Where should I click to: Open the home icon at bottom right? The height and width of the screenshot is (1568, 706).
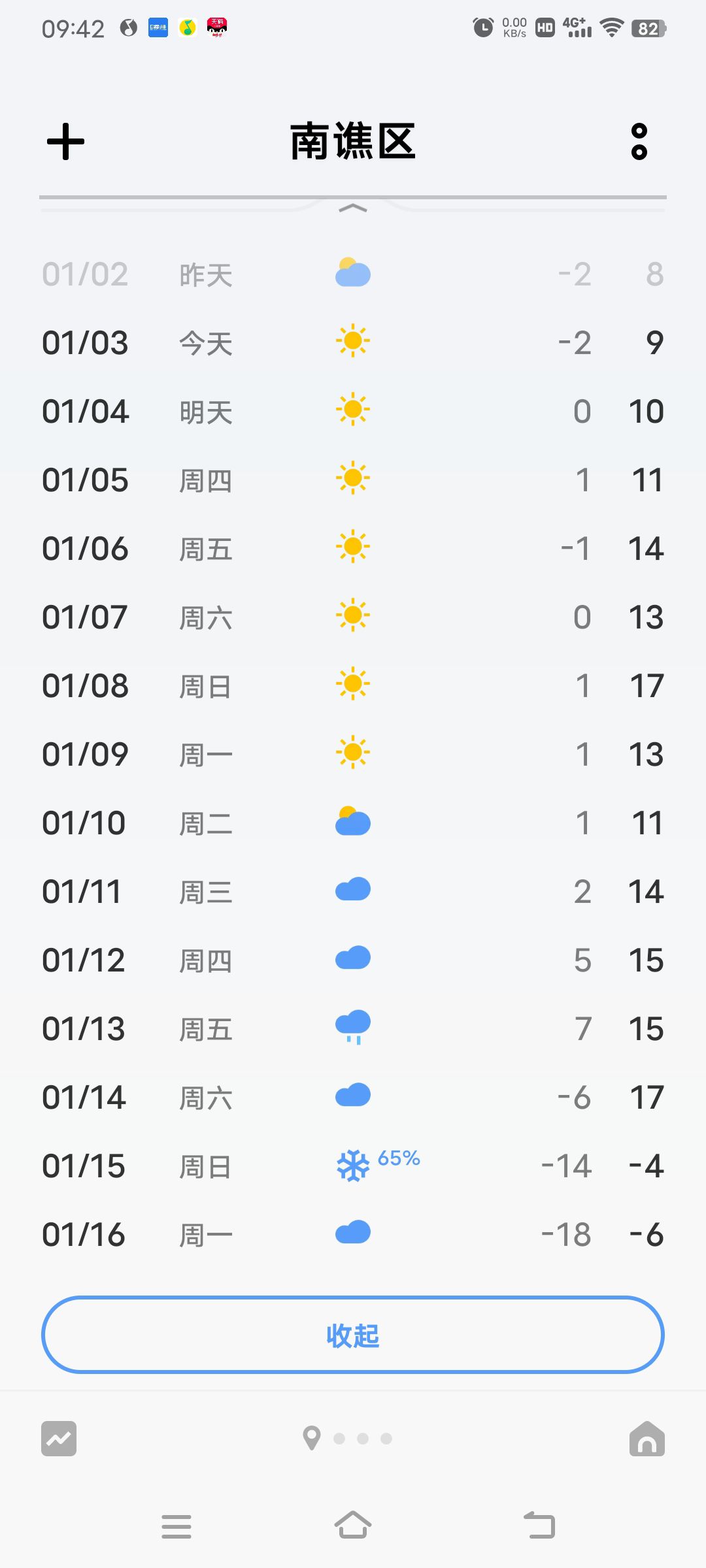[647, 1439]
